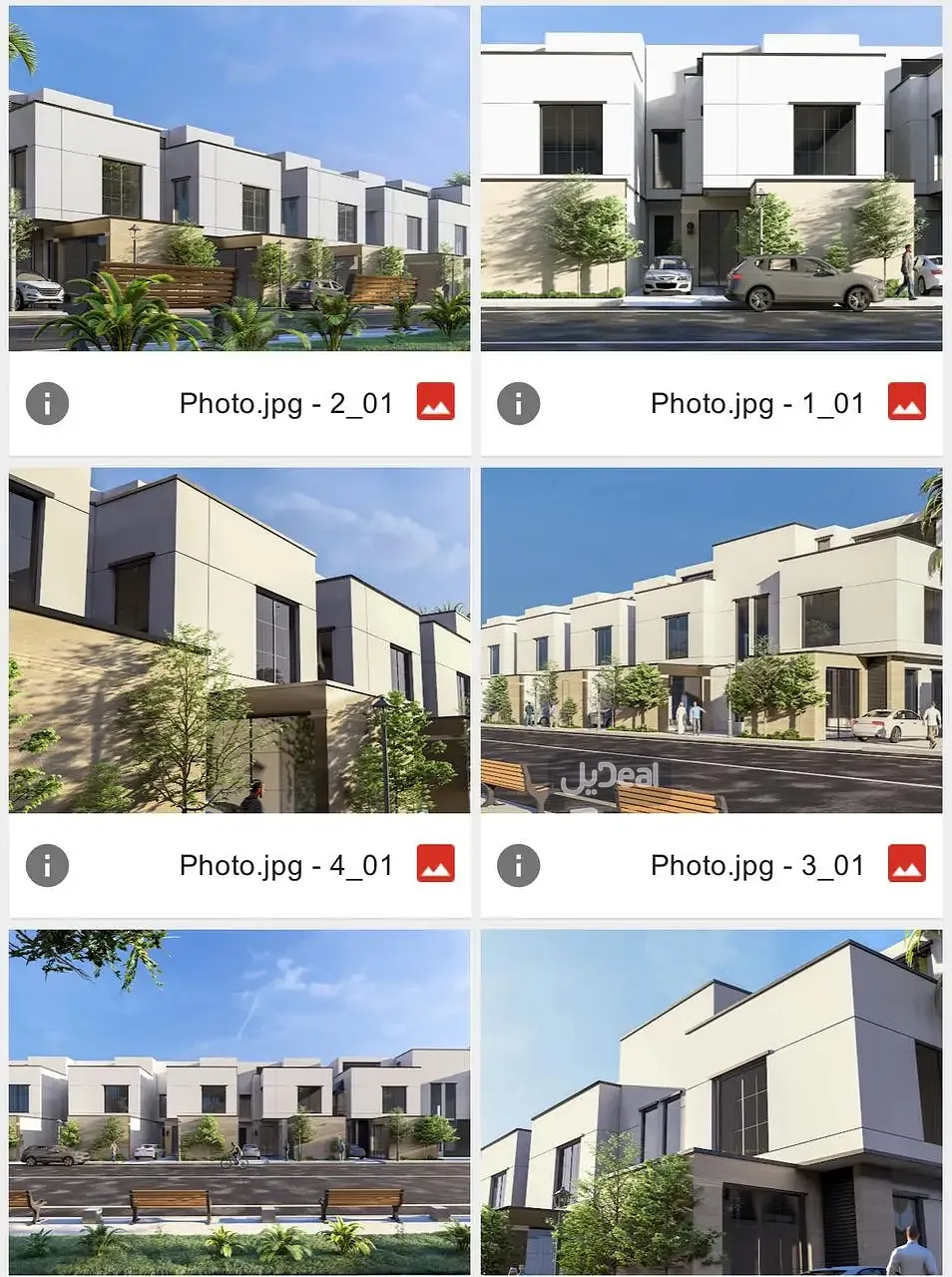This screenshot has height=1277, width=952.
Task: Open the Photo.jpg - 4_01 image tile
Action: 239,640
